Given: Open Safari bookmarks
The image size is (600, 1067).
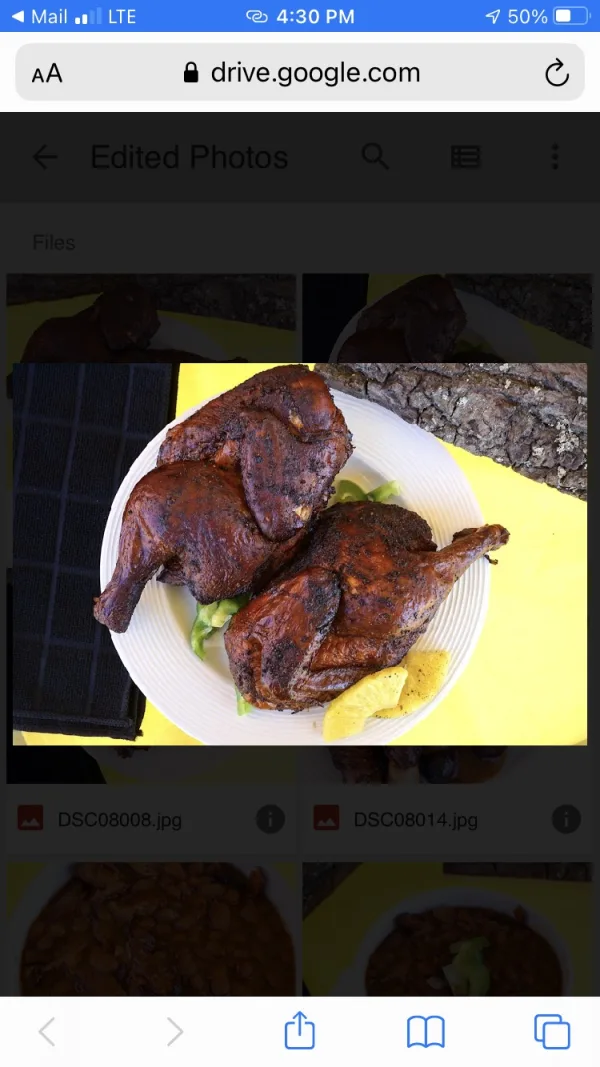Looking at the screenshot, I should point(426,1032).
